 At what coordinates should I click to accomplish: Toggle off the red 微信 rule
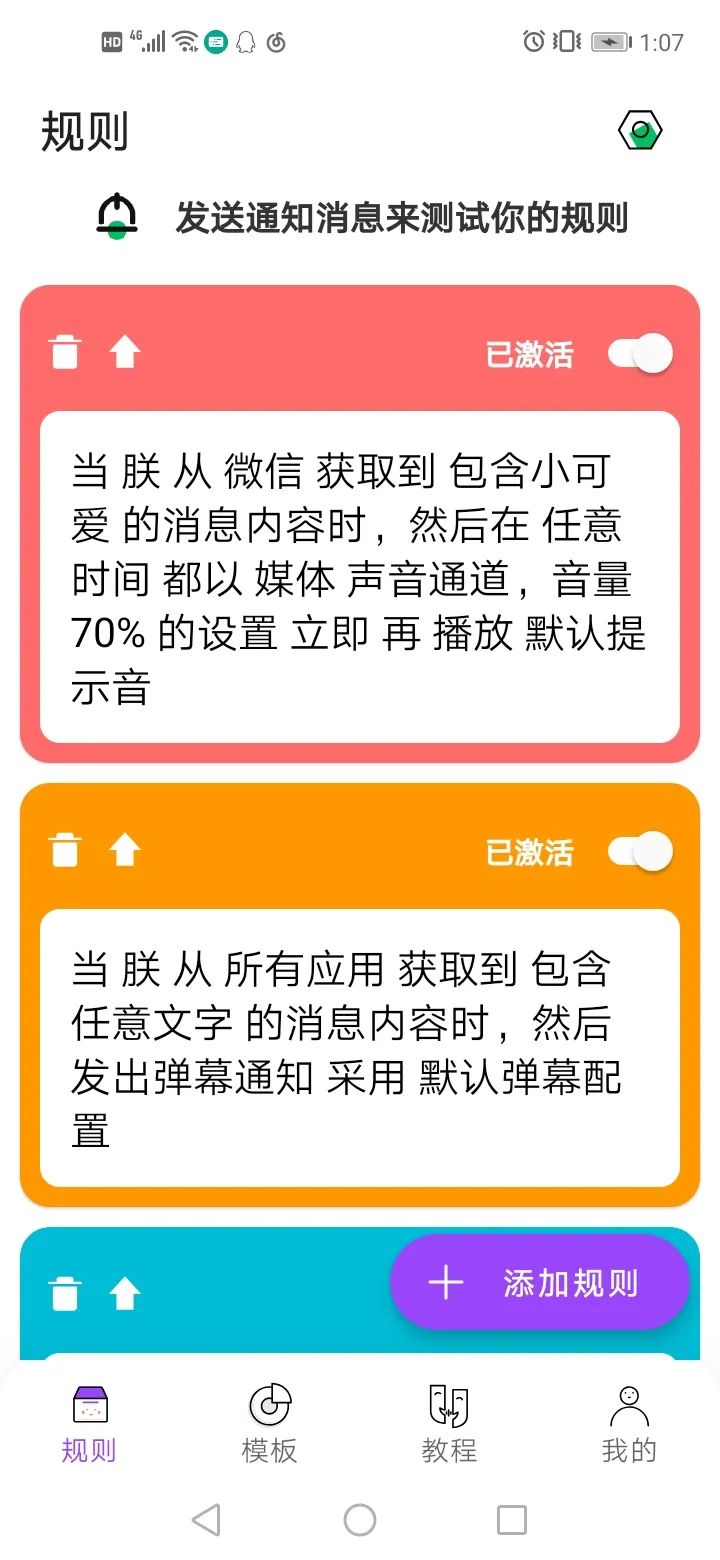click(640, 354)
